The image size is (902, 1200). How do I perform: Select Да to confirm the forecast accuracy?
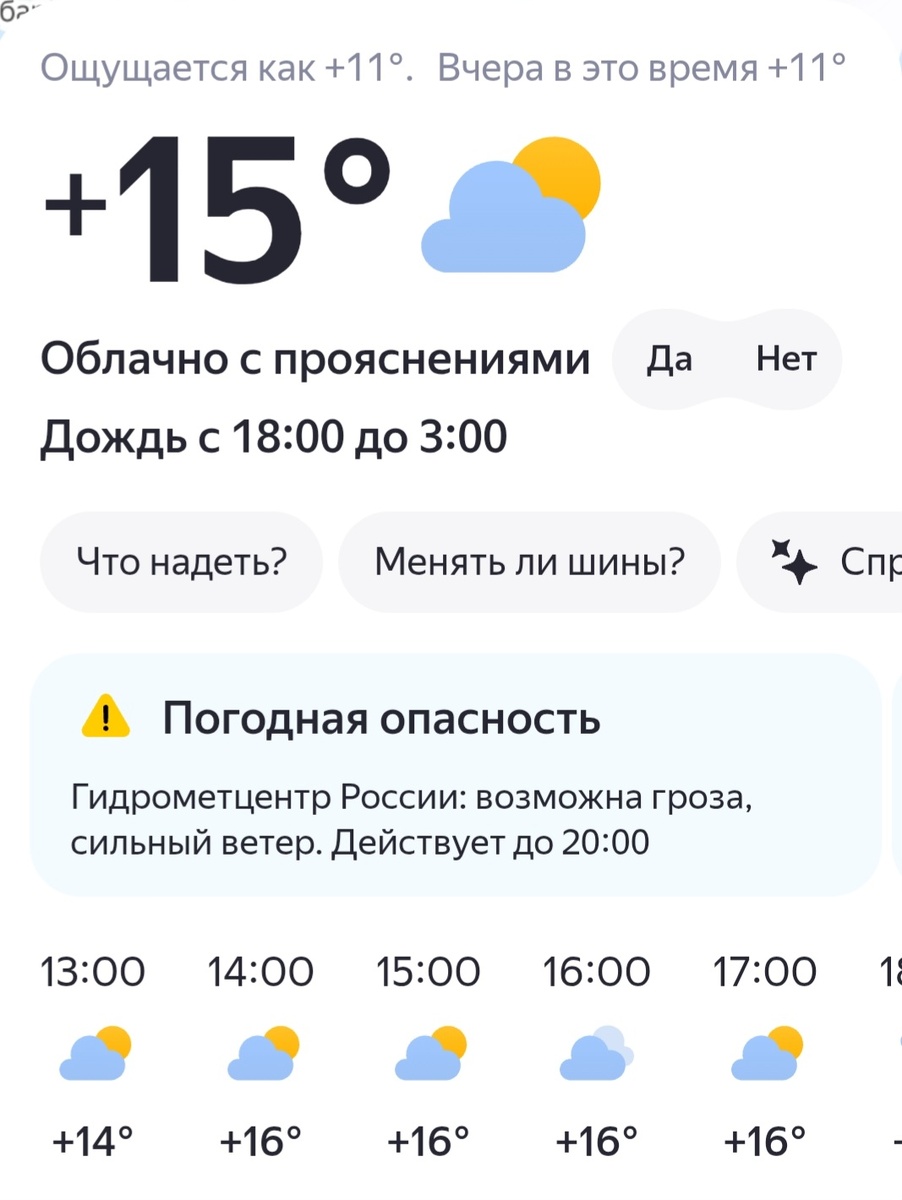click(669, 359)
